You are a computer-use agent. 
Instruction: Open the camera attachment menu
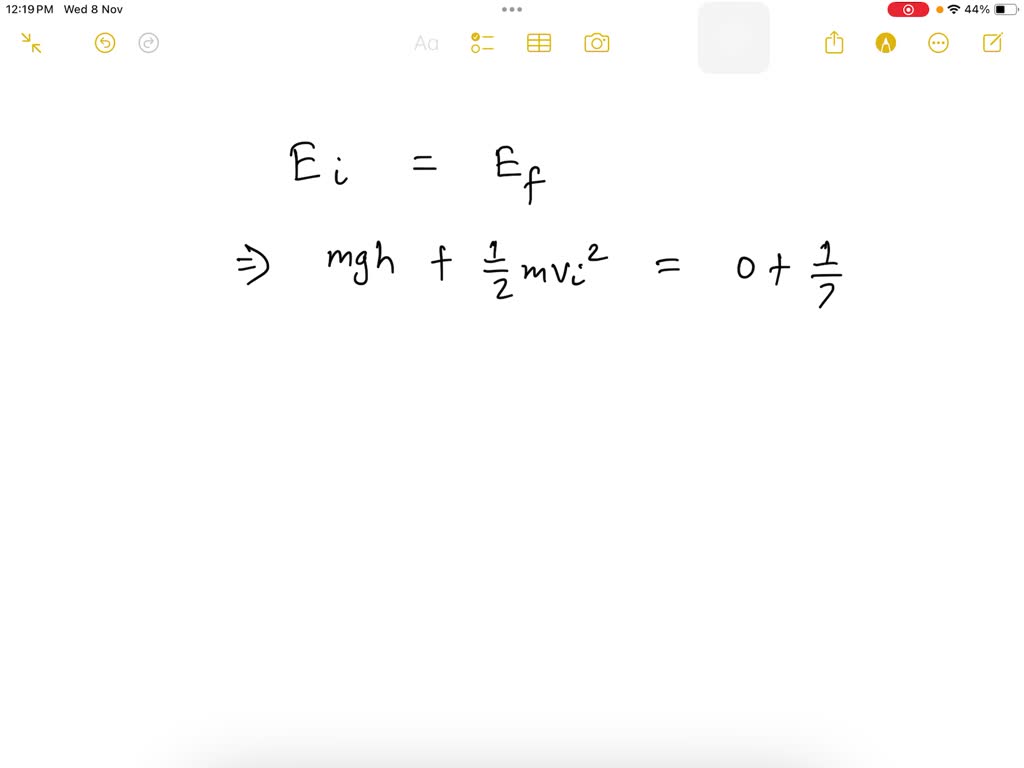[597, 43]
